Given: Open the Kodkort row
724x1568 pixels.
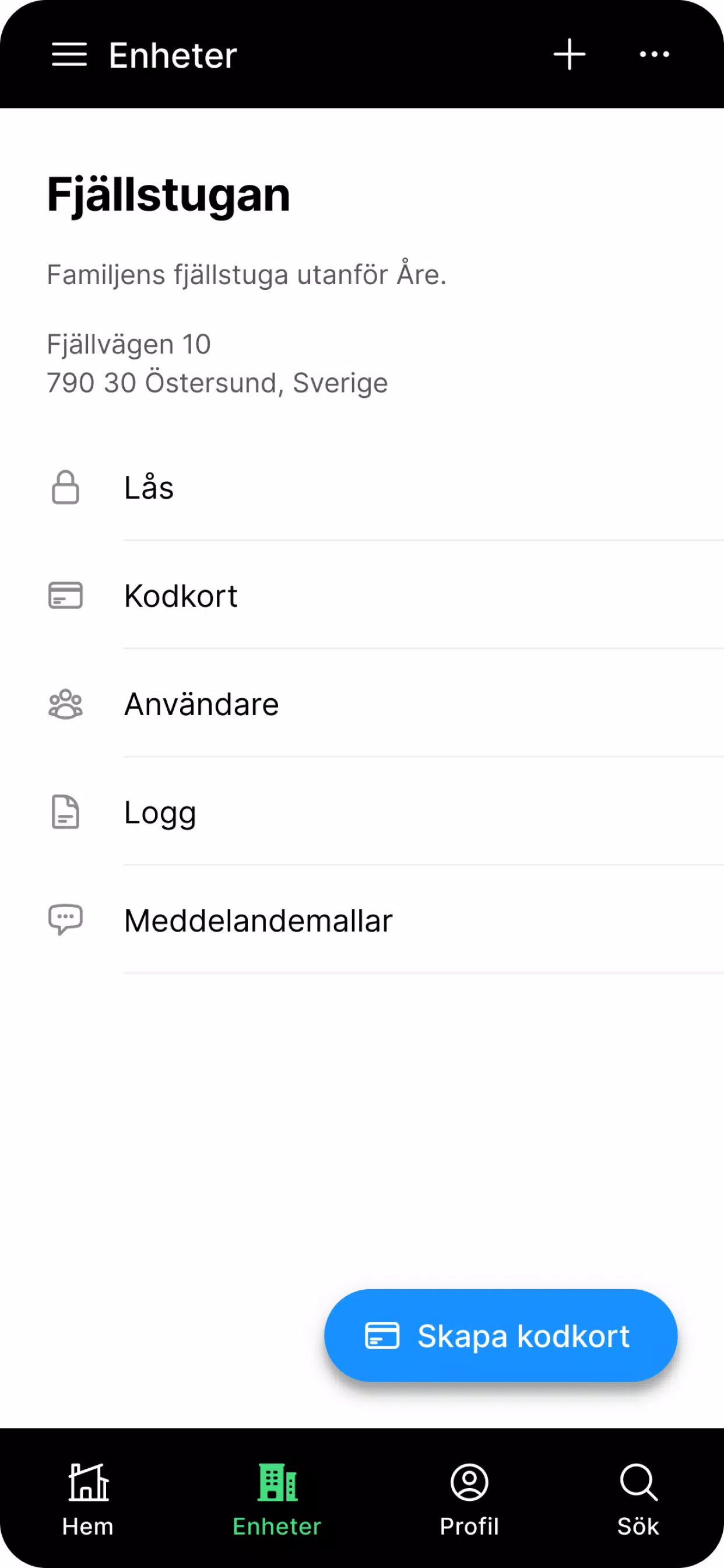Looking at the screenshot, I should [362, 596].
